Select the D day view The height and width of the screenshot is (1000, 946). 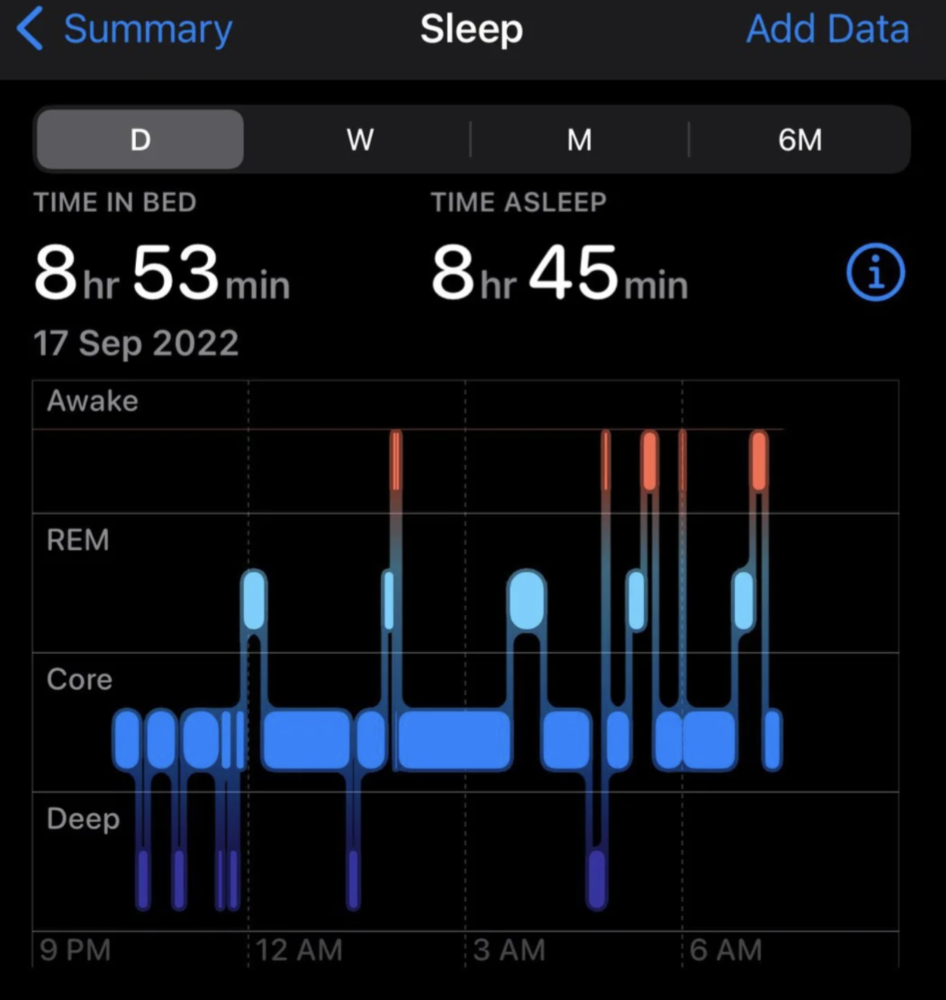pyautogui.click(x=140, y=140)
